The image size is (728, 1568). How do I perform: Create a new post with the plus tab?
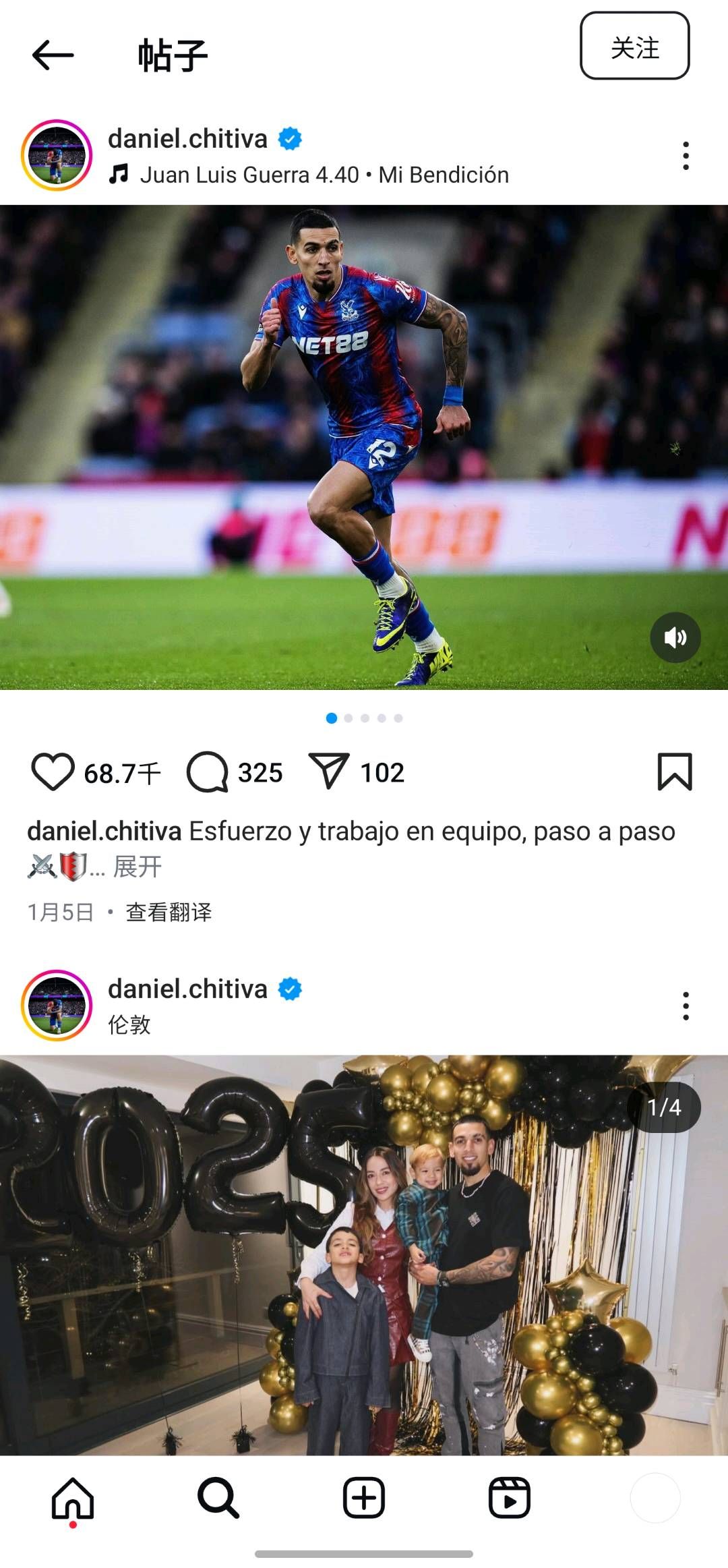[x=364, y=1498]
